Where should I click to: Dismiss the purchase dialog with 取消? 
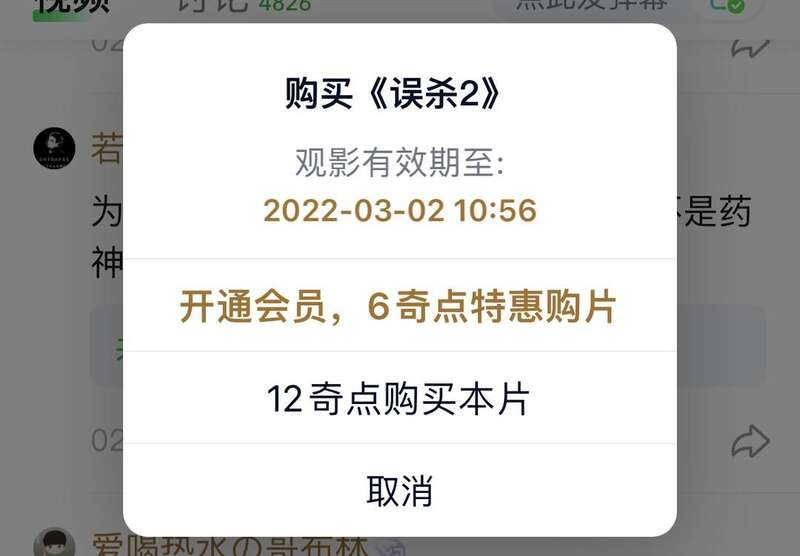[398, 491]
